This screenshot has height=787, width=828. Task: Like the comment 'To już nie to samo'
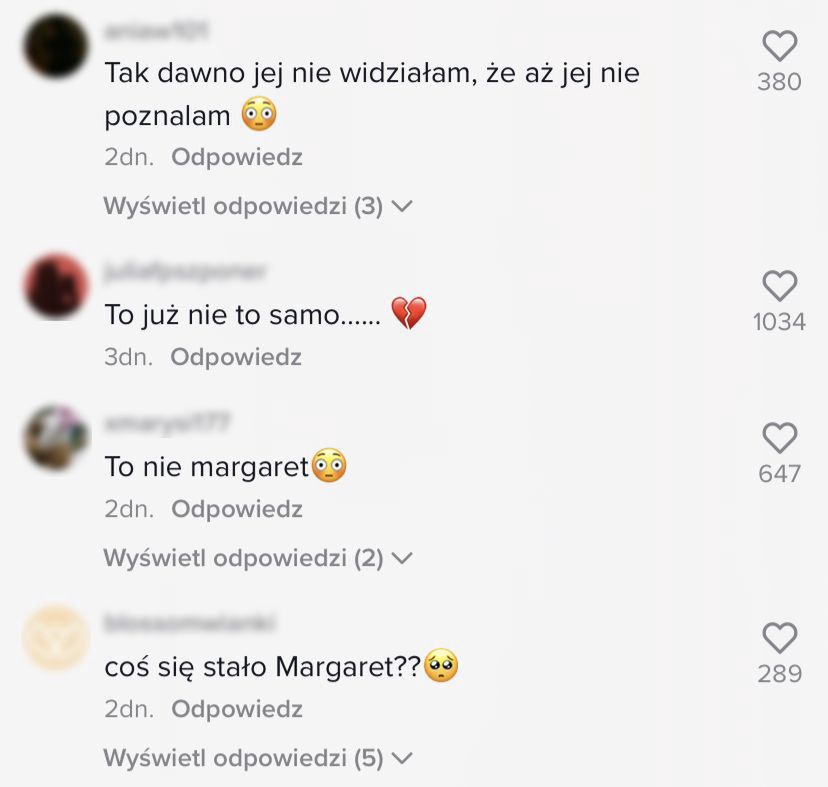(x=779, y=286)
